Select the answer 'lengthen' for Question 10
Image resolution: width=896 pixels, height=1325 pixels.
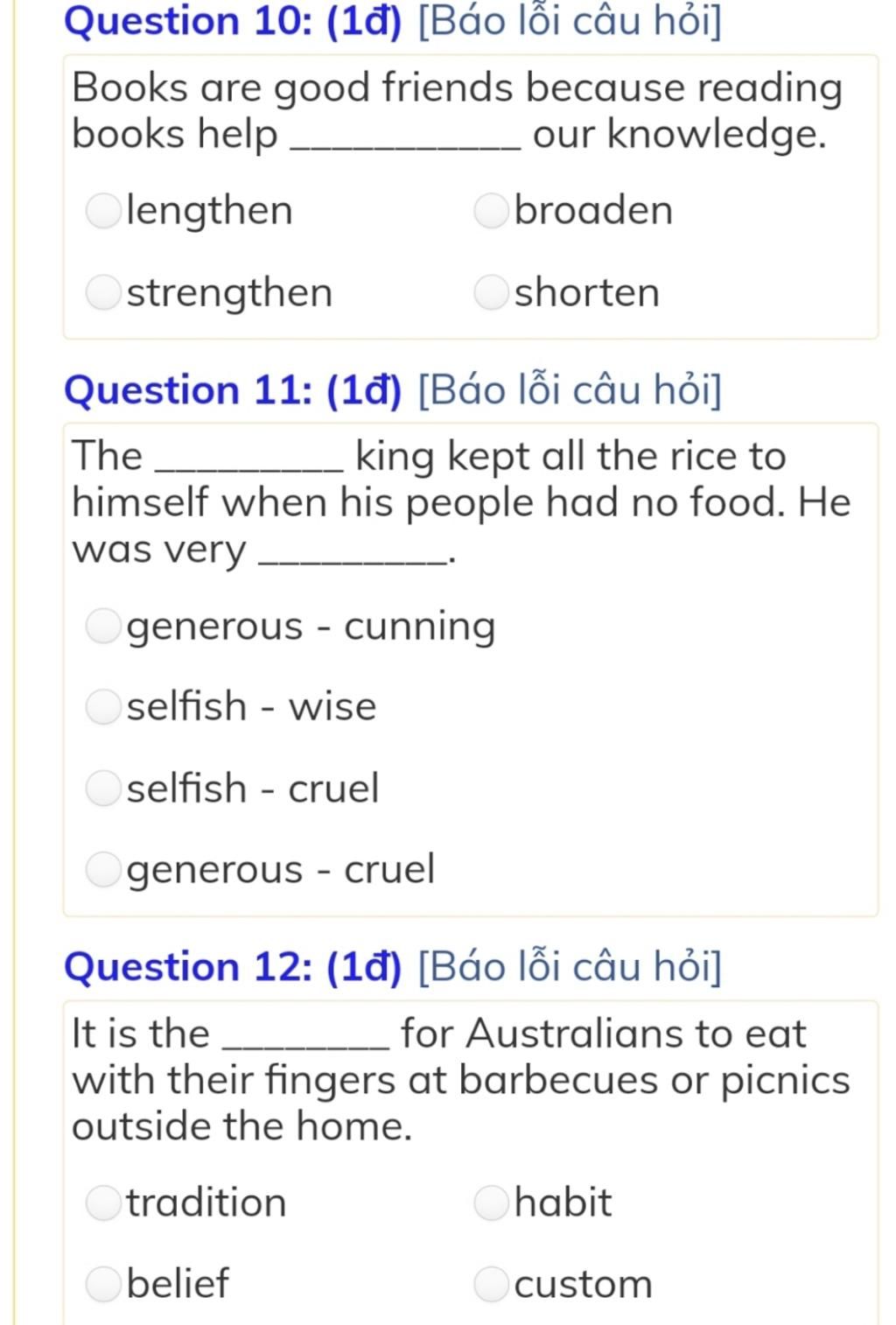tap(103, 211)
